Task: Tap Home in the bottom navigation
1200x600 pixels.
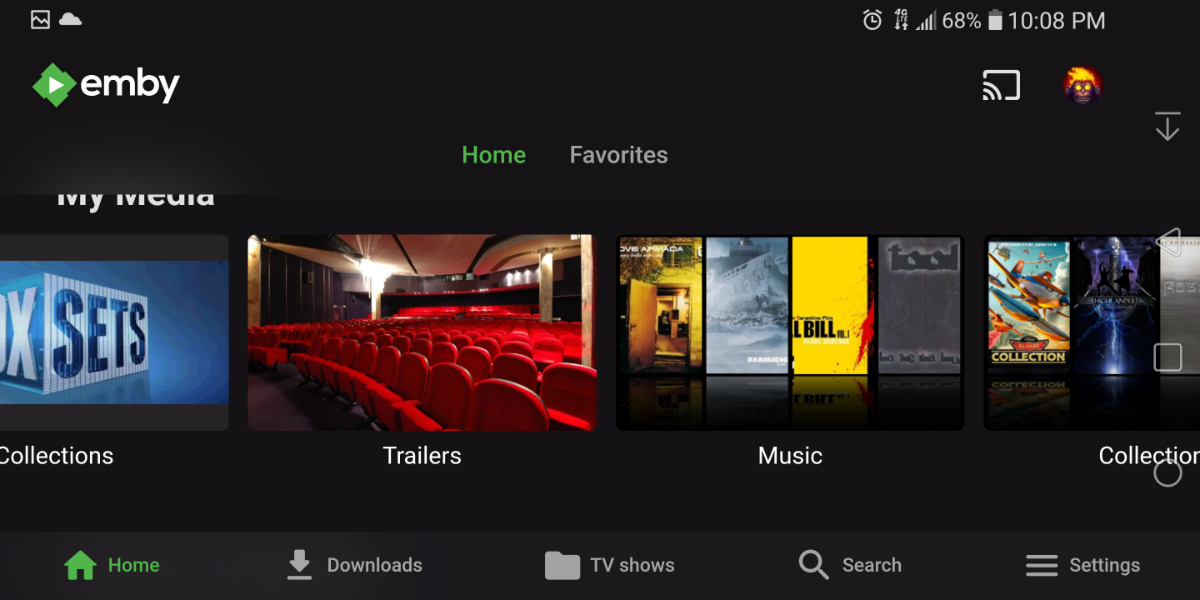Action: tap(112, 565)
